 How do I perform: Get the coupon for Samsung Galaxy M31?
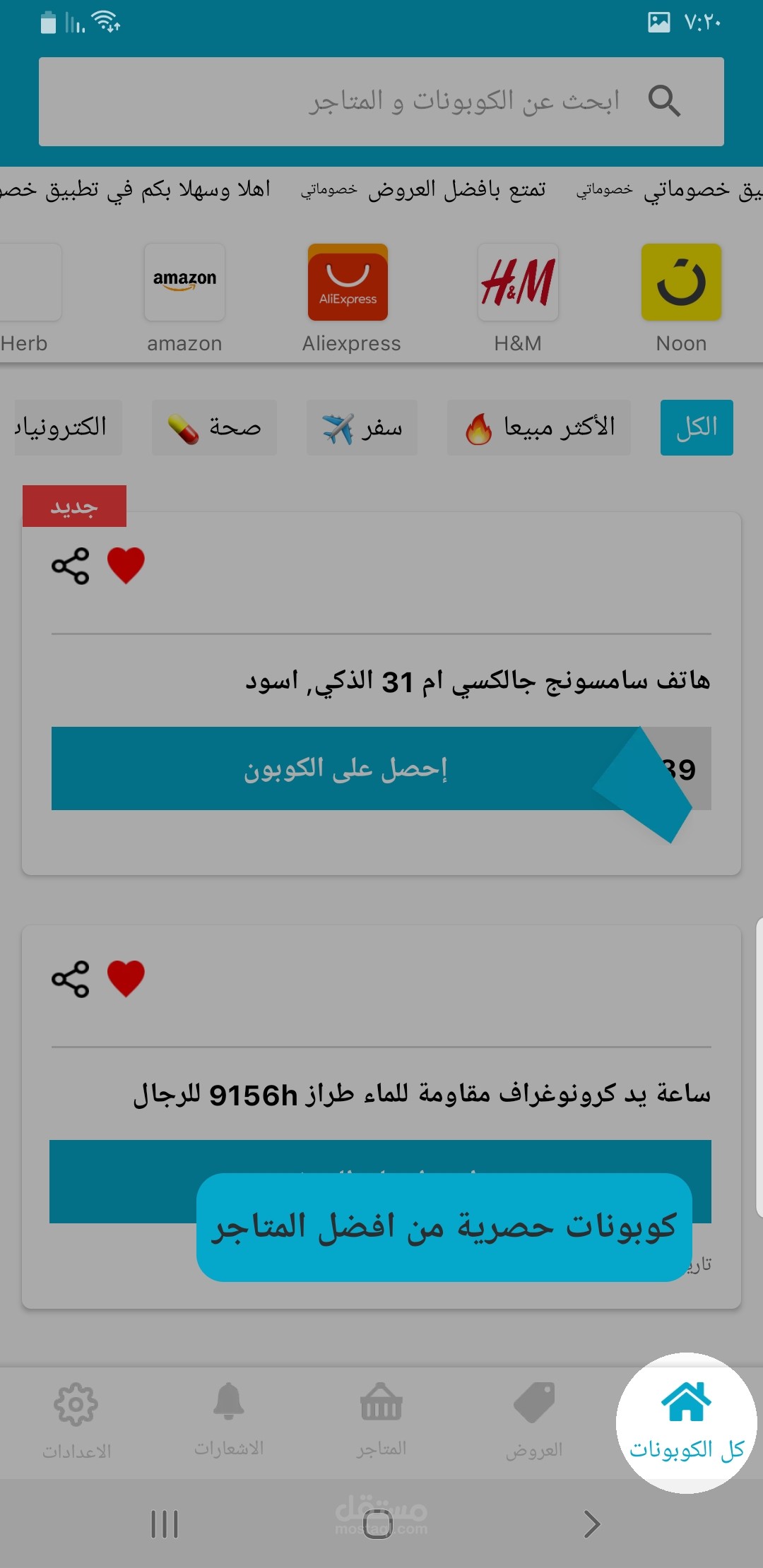[345, 768]
